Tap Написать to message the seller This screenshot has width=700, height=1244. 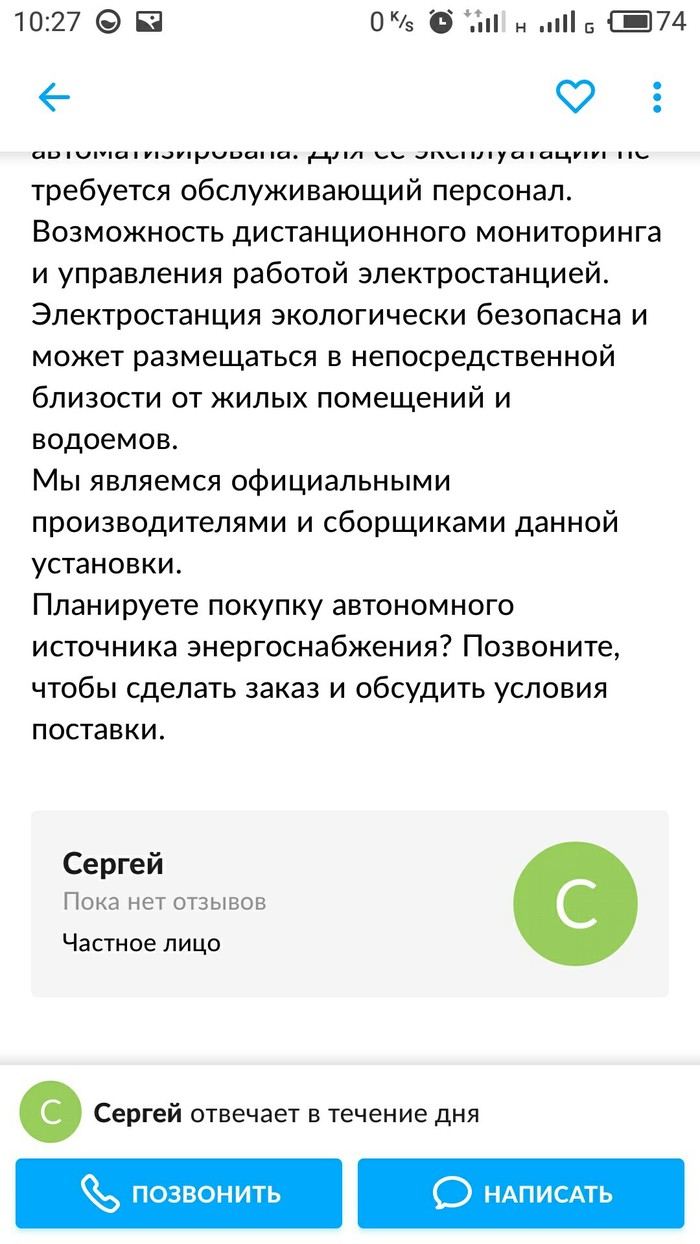pos(520,1193)
